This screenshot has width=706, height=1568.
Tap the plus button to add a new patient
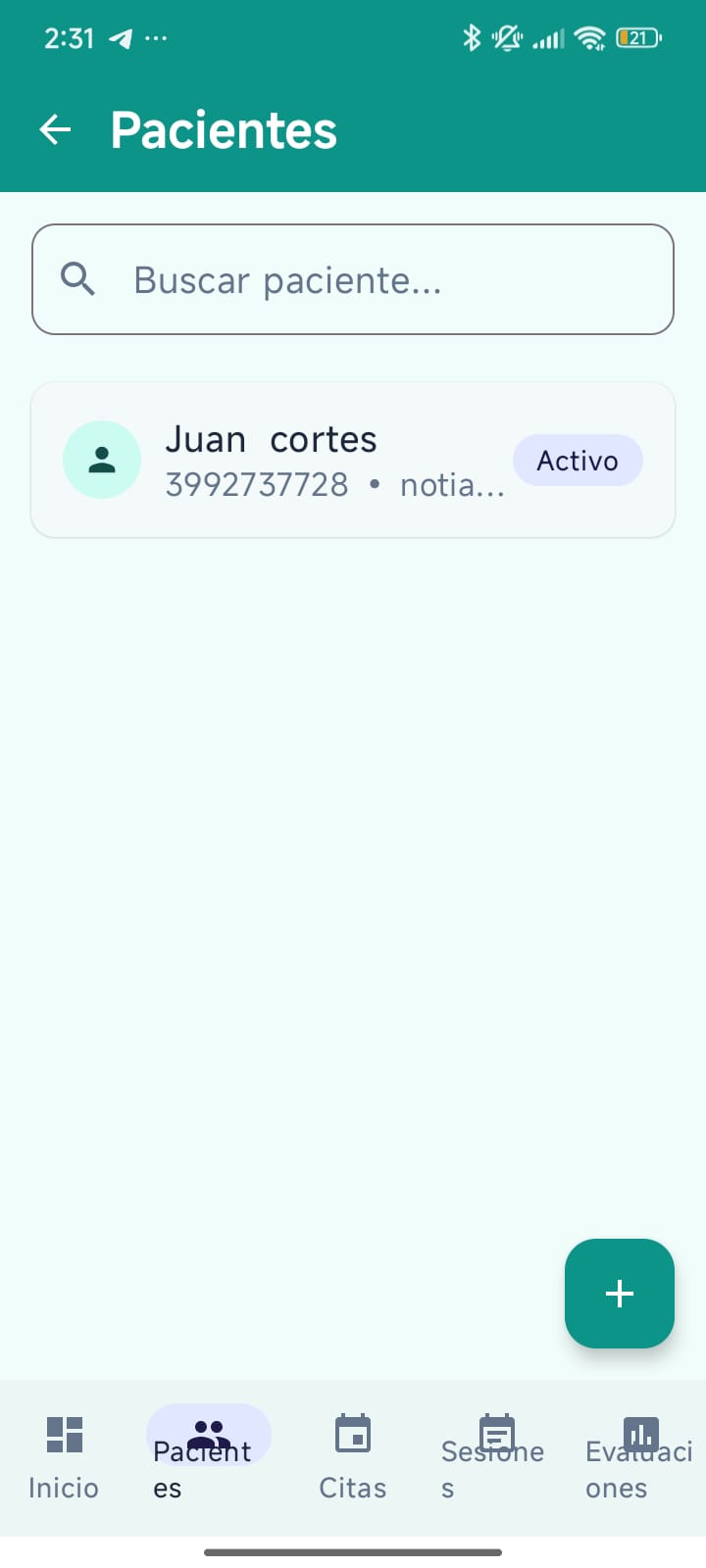pos(619,1293)
